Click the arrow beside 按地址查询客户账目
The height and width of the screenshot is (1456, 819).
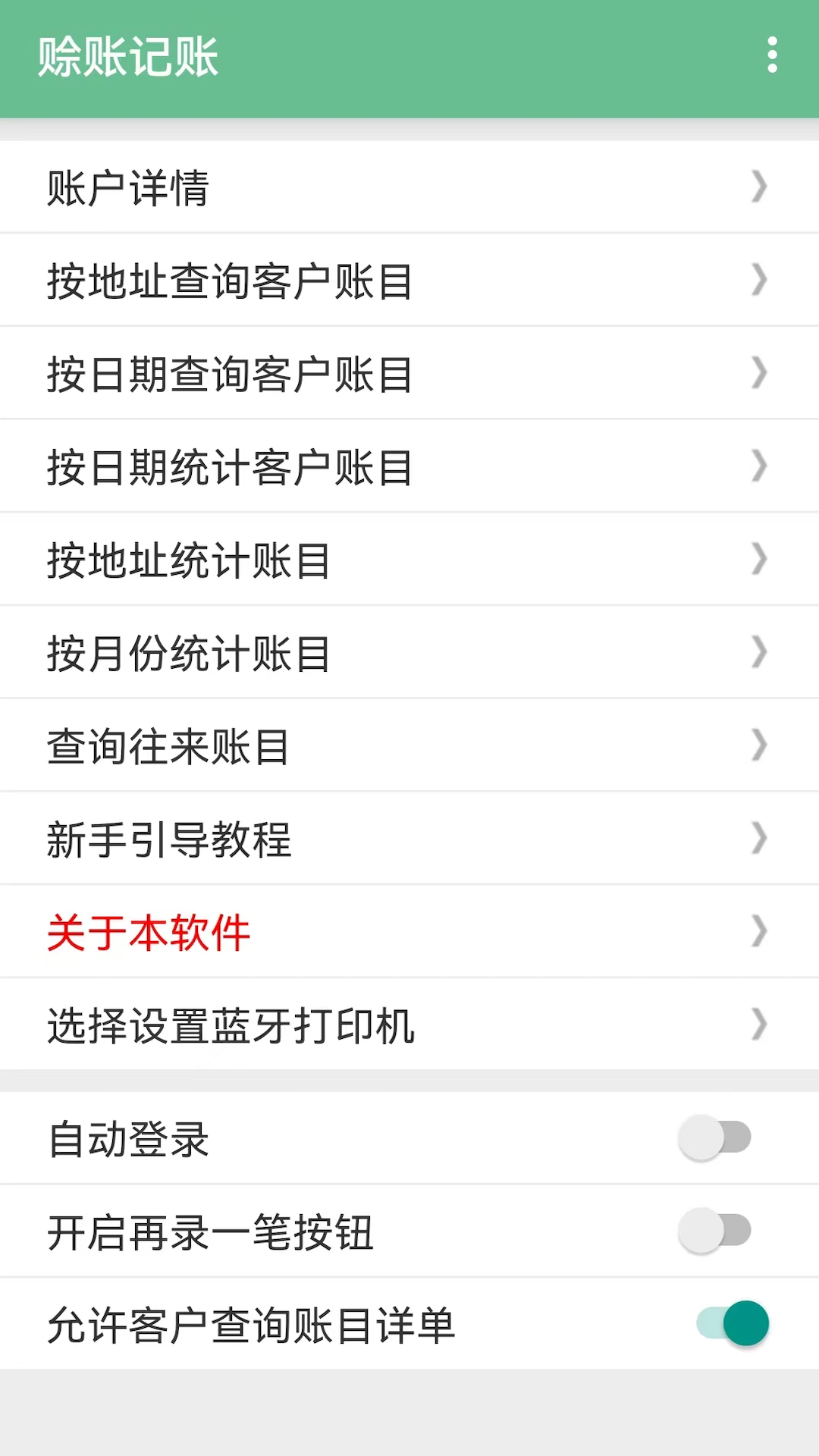pyautogui.click(x=758, y=280)
